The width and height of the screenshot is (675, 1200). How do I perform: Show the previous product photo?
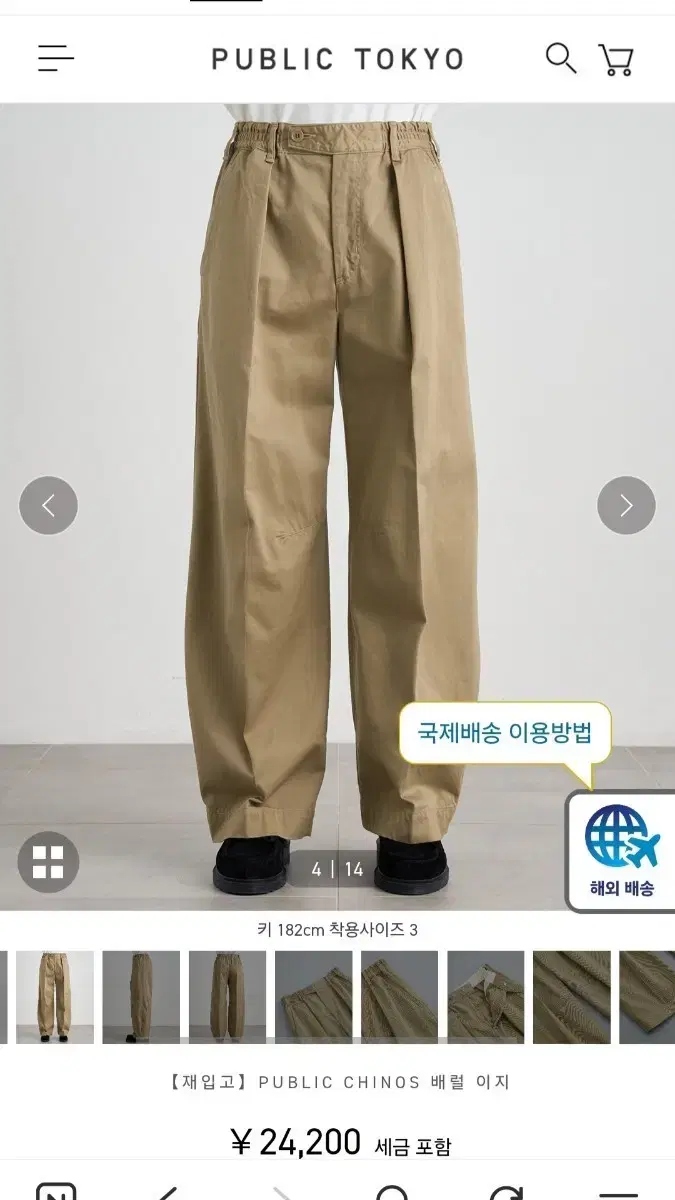48,505
